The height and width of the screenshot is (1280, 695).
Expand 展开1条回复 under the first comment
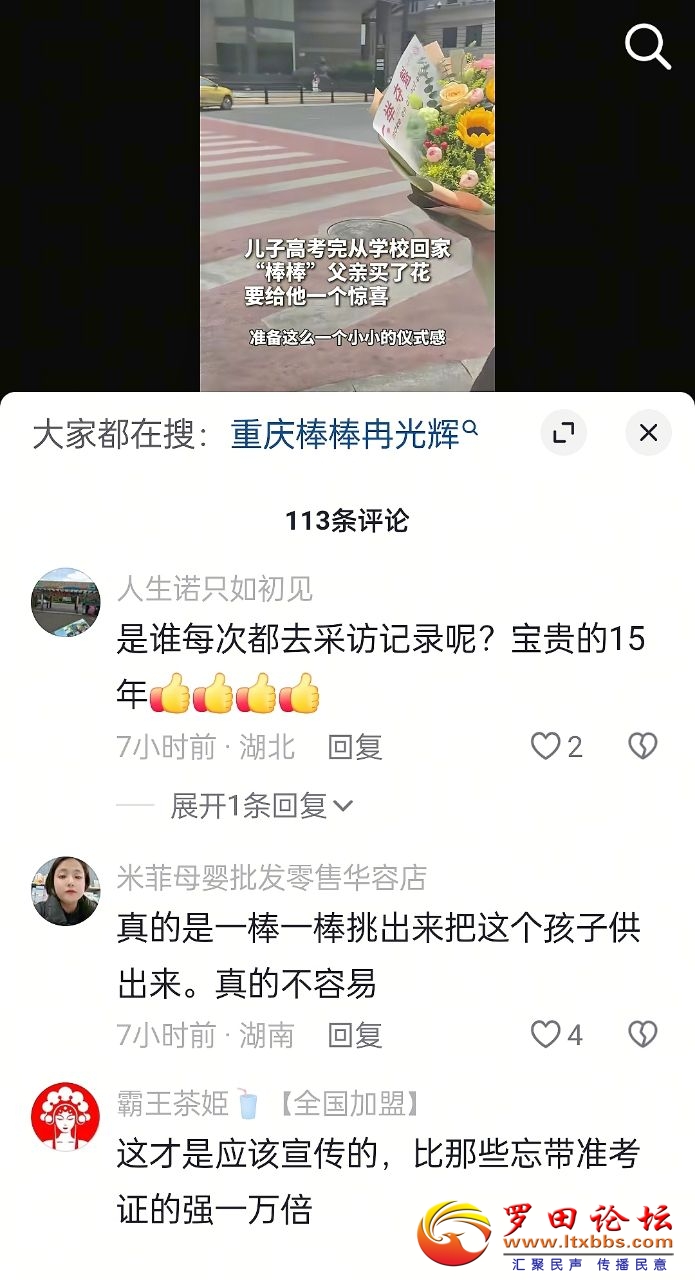(x=262, y=806)
